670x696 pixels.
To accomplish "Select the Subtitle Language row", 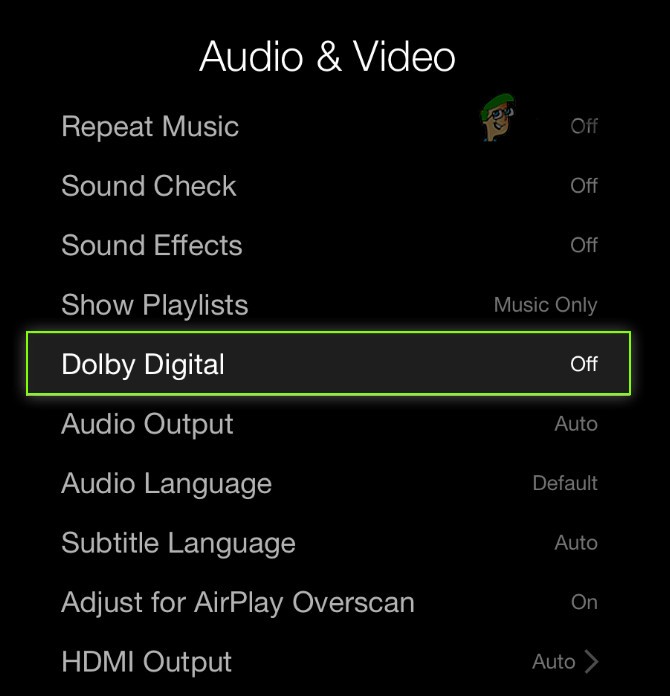I will (x=329, y=543).
